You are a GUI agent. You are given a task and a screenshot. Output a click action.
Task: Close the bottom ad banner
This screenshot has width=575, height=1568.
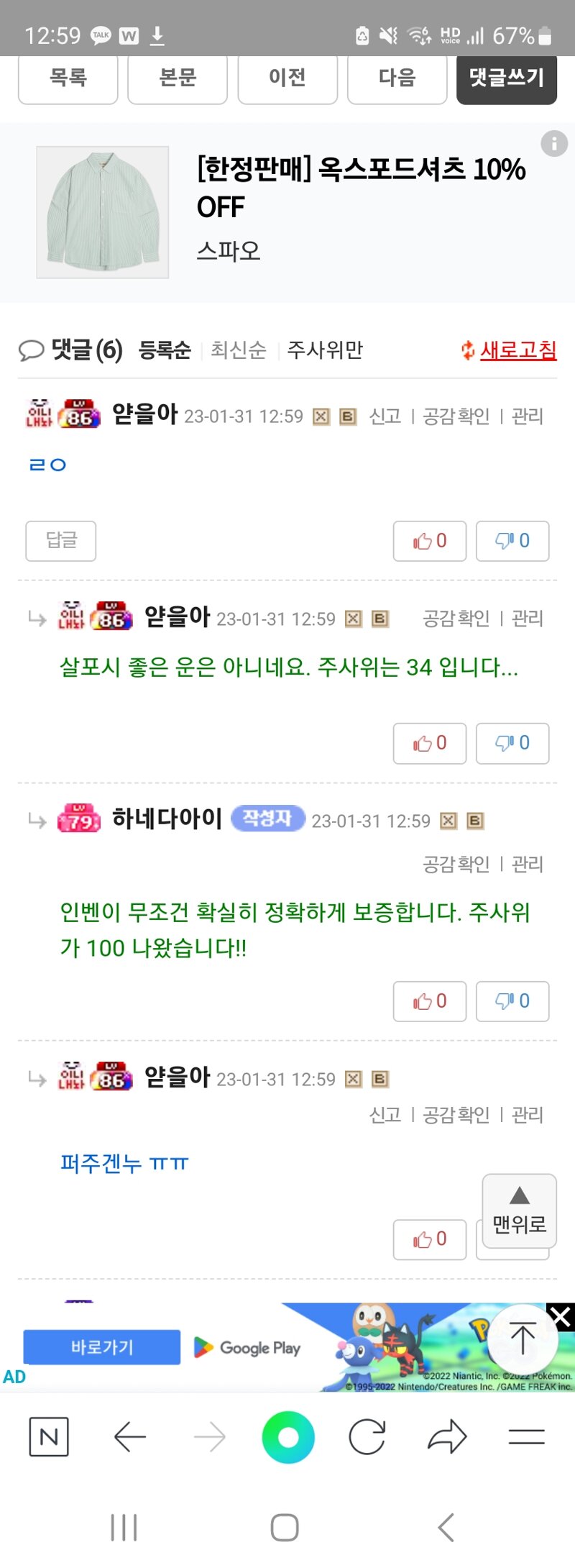pyautogui.click(x=560, y=1318)
